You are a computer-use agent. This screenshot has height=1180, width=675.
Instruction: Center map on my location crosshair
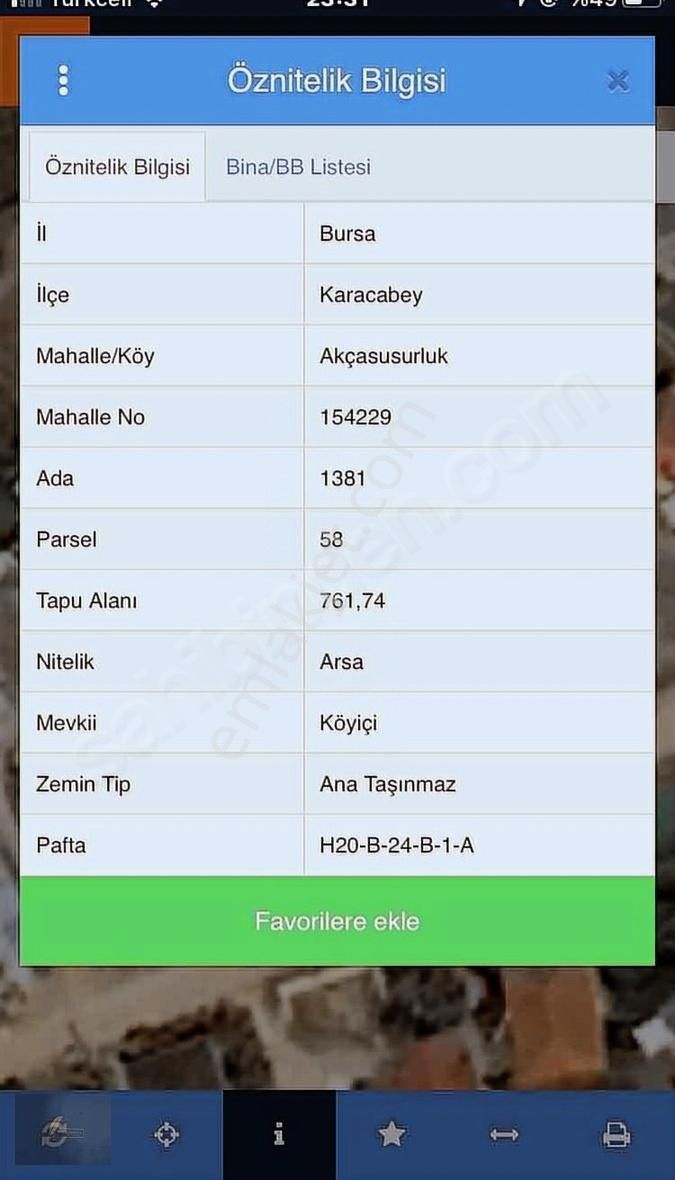tap(166, 1134)
